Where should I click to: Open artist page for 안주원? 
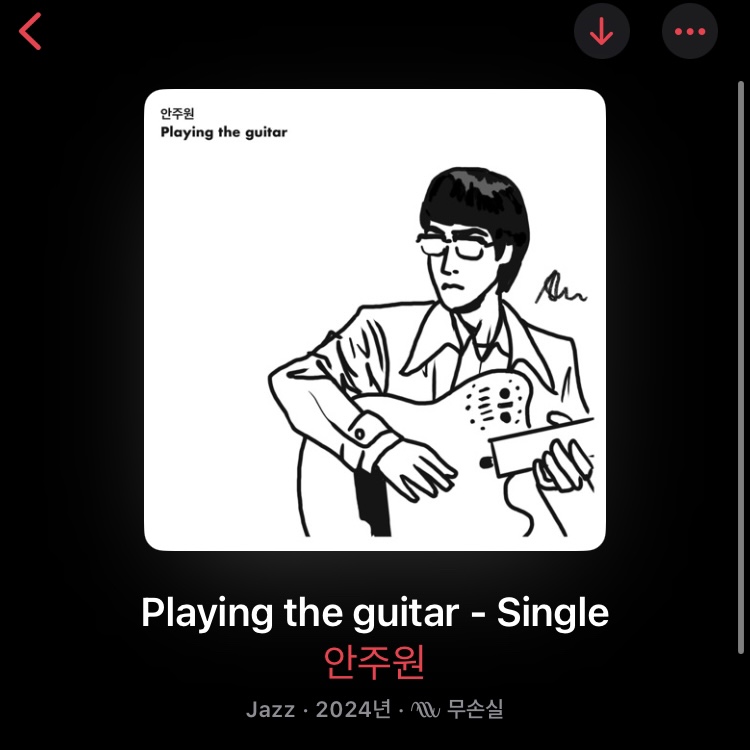[x=374, y=662]
